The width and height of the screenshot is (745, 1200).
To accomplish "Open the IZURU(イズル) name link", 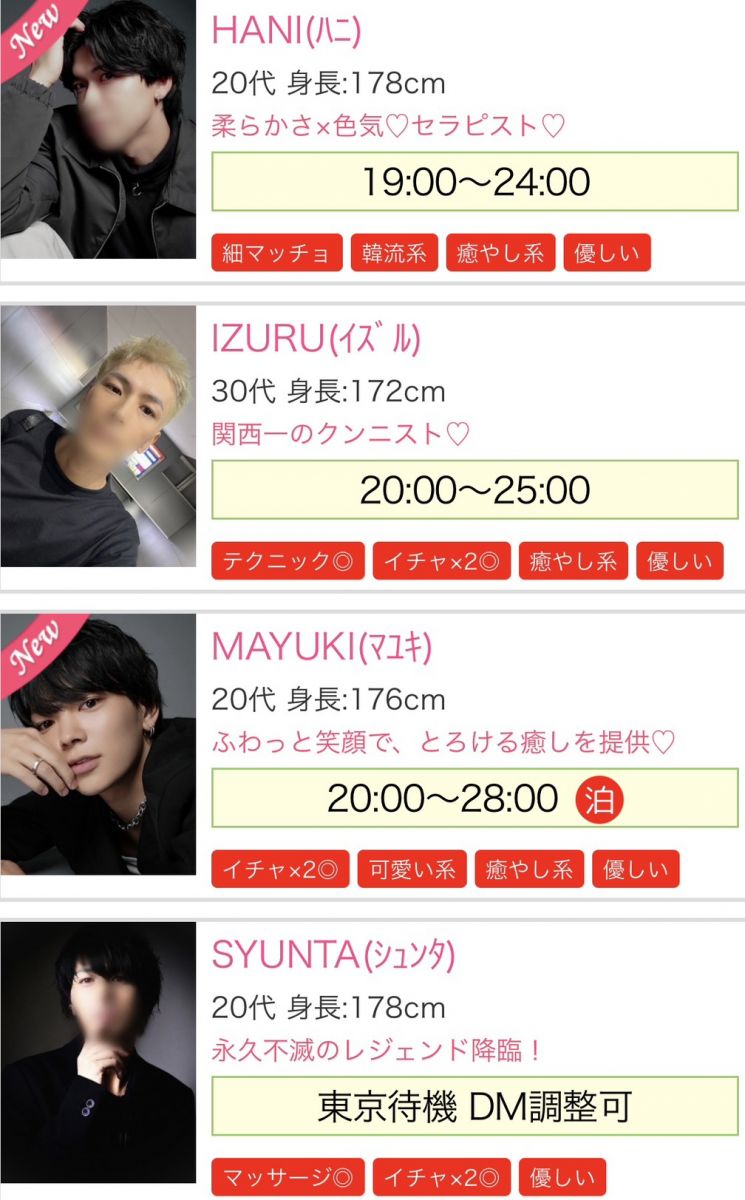I will [316, 339].
